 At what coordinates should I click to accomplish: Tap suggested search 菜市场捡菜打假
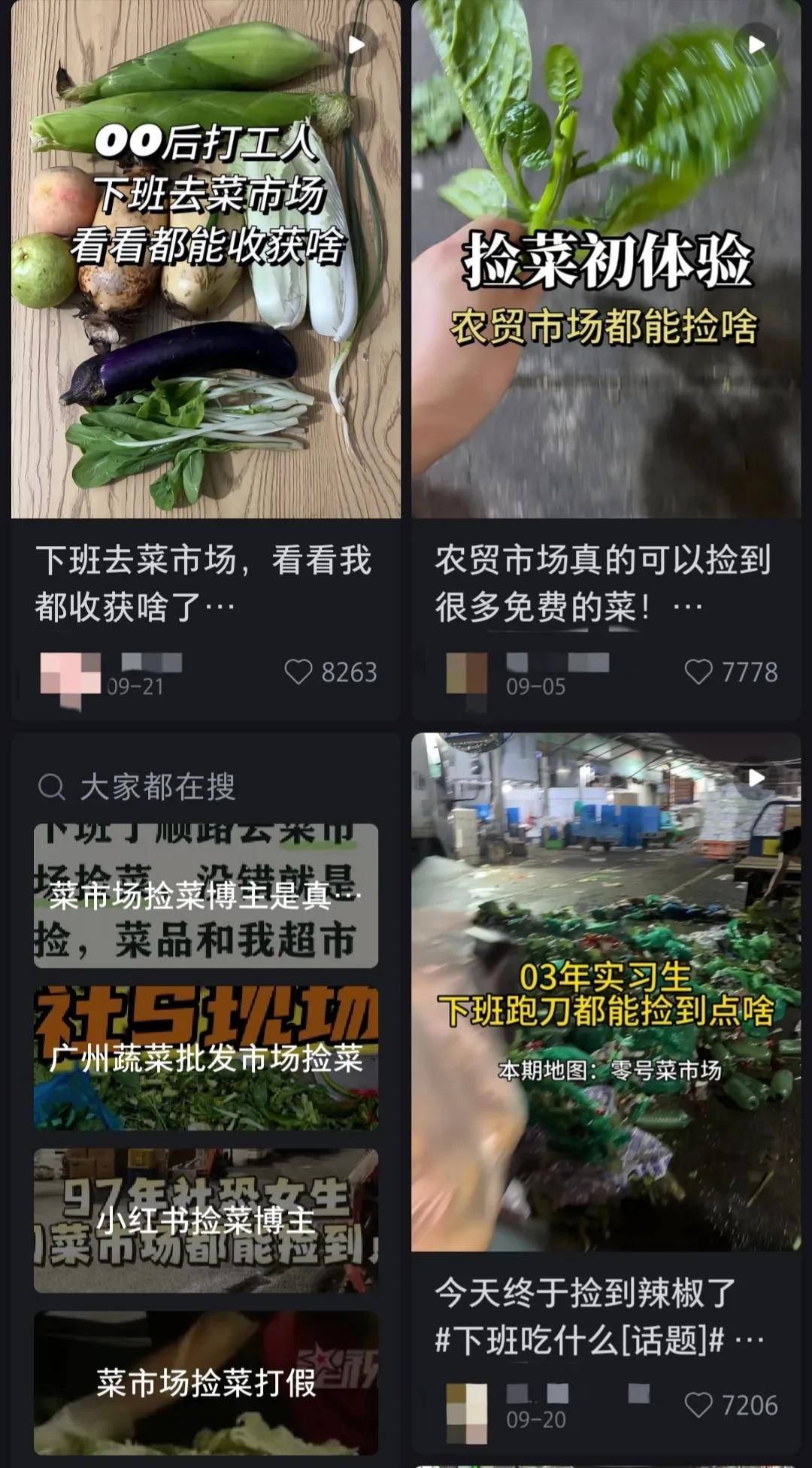205,1383
